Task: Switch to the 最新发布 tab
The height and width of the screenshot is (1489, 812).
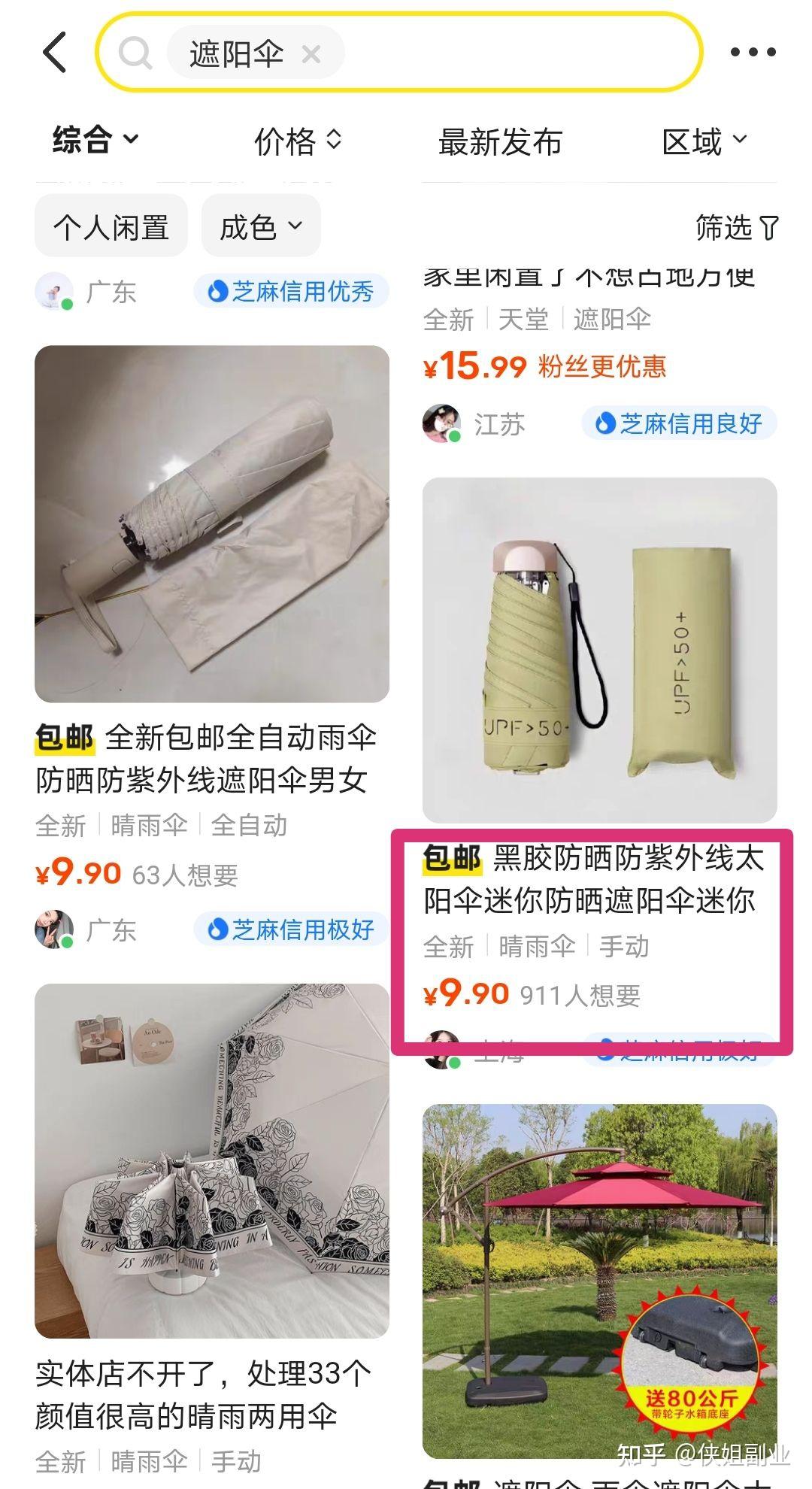Action: tap(501, 141)
